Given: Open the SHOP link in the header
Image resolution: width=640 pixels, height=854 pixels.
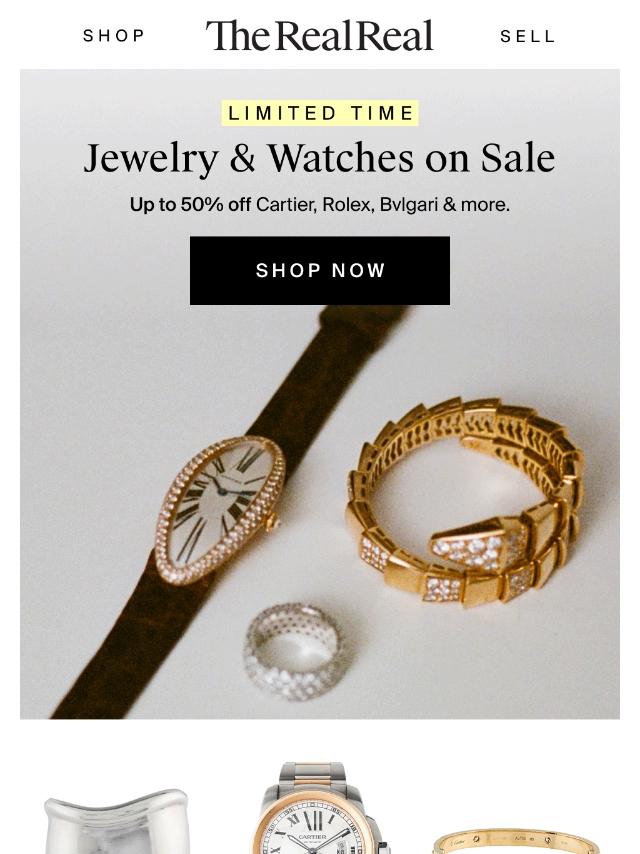Looking at the screenshot, I should [x=114, y=36].
